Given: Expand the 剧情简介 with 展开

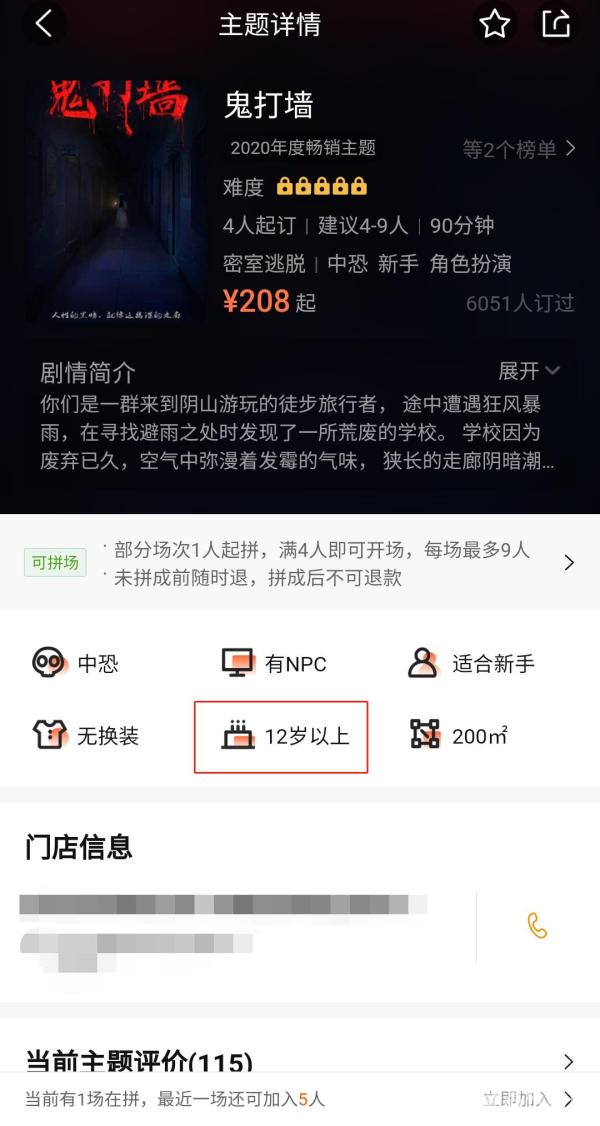Looking at the screenshot, I should [x=529, y=371].
